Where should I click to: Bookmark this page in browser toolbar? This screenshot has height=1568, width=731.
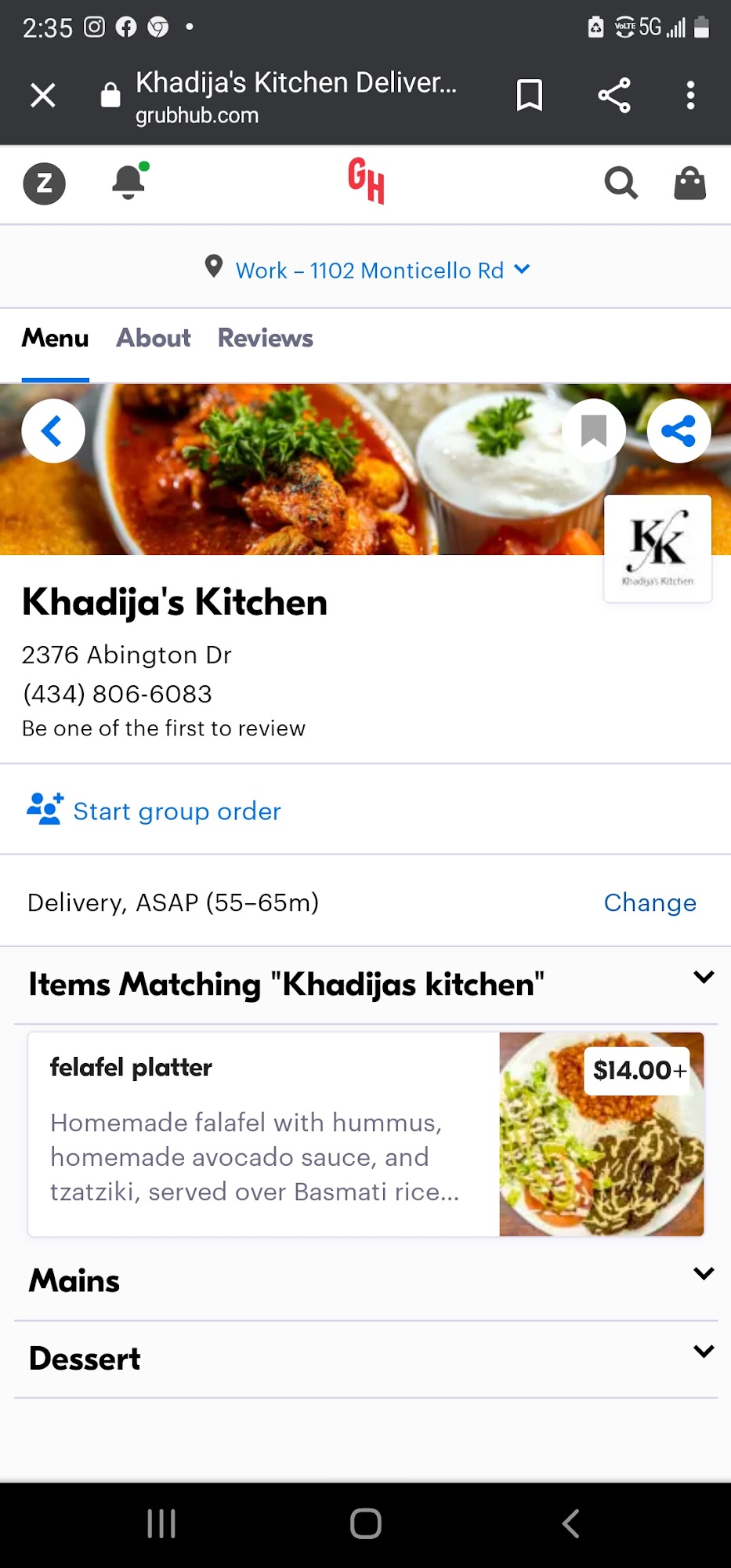coord(530,96)
